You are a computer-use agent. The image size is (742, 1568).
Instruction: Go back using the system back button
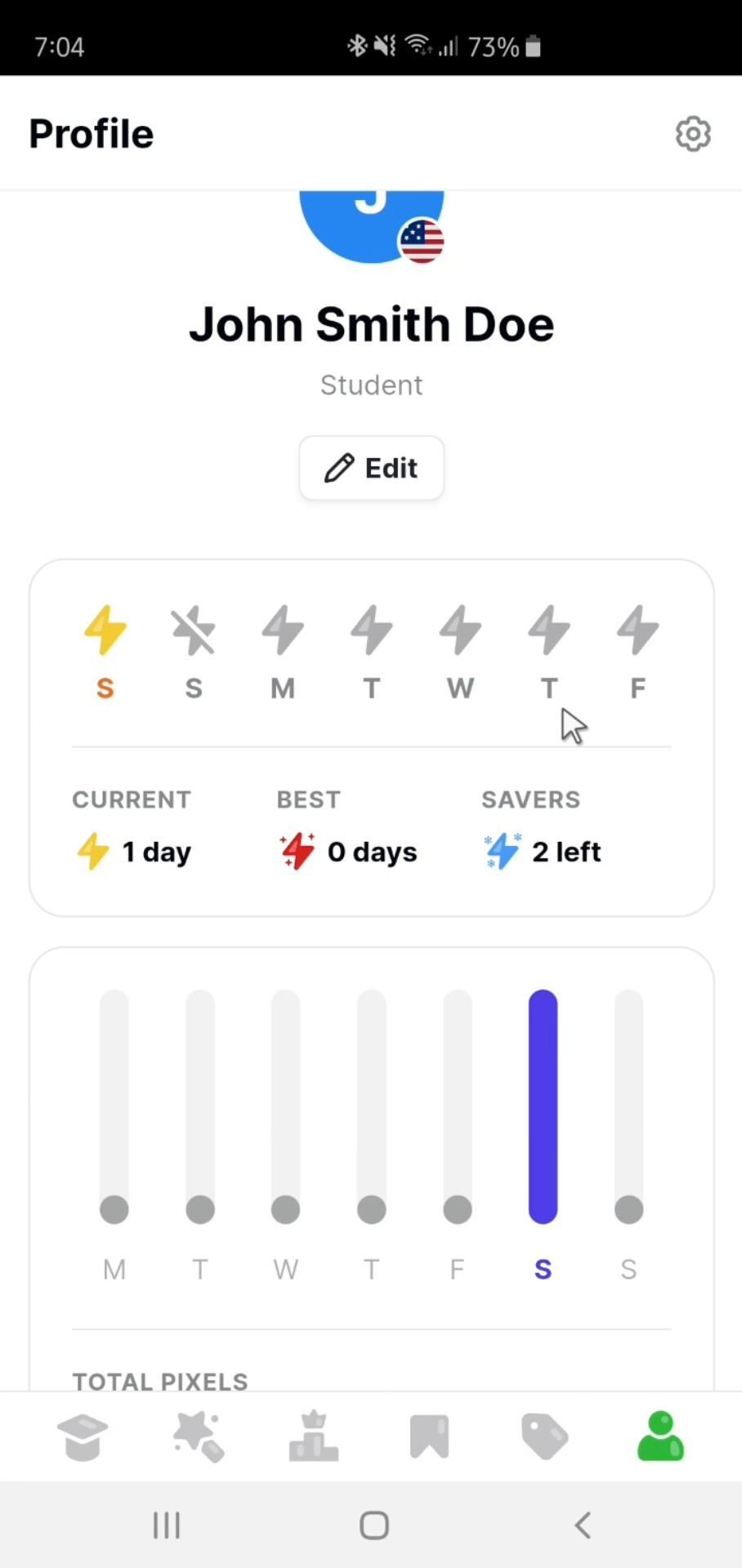tap(583, 1525)
